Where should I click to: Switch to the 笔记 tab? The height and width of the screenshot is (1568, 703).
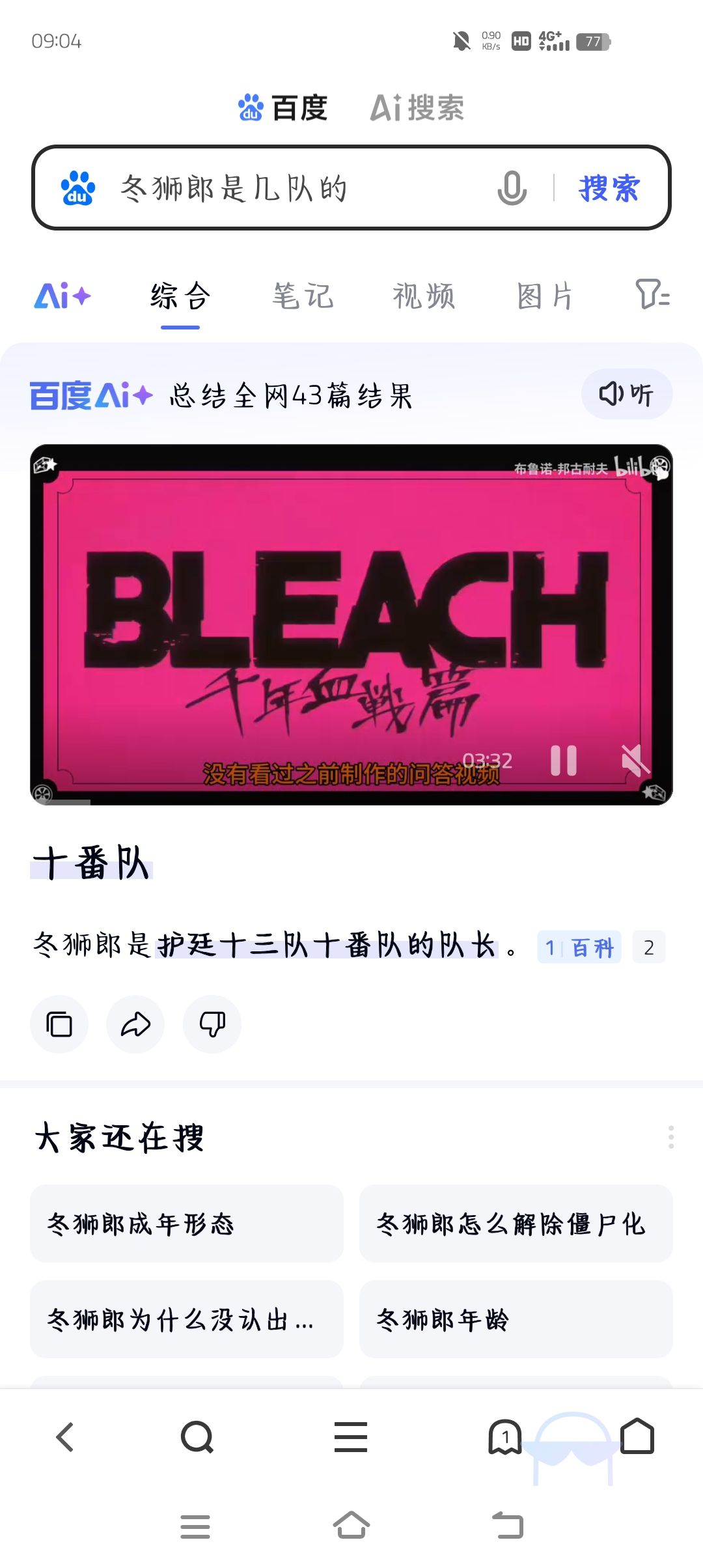tap(303, 296)
